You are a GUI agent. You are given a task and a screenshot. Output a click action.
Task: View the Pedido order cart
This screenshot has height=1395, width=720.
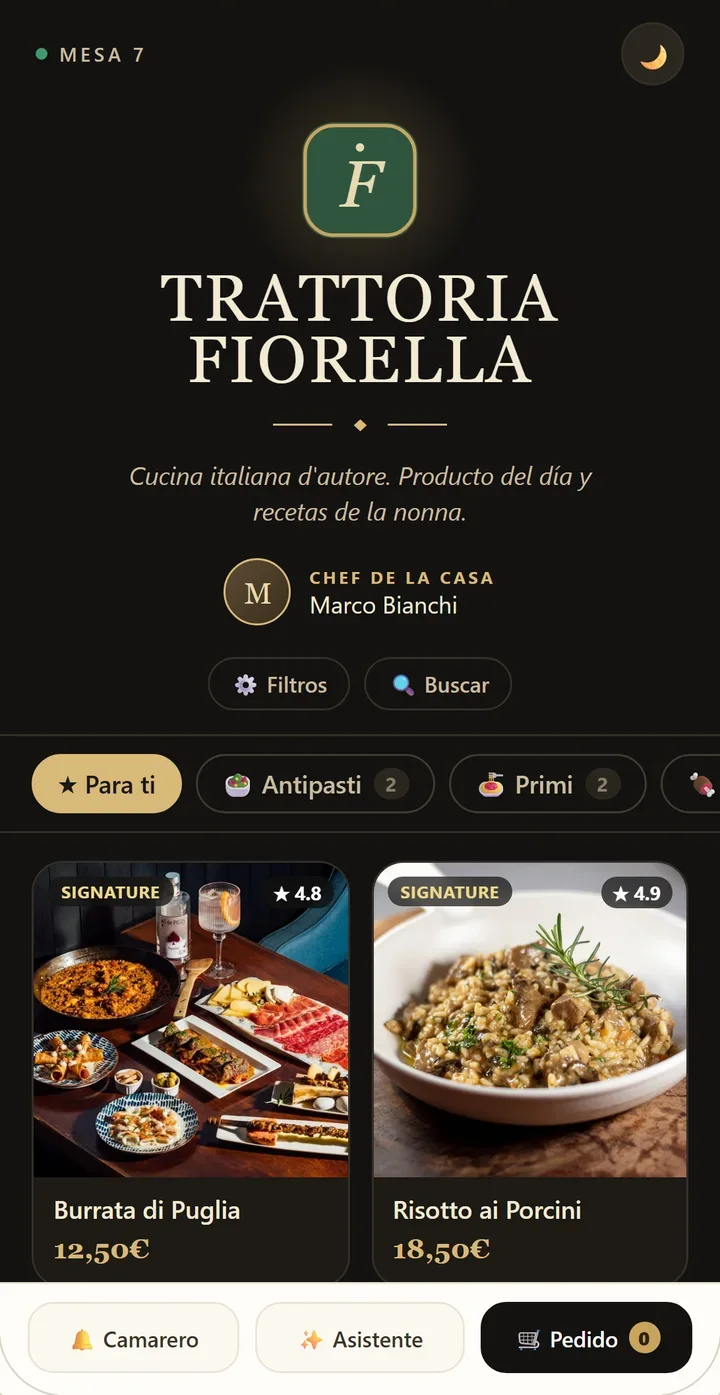(586, 1338)
